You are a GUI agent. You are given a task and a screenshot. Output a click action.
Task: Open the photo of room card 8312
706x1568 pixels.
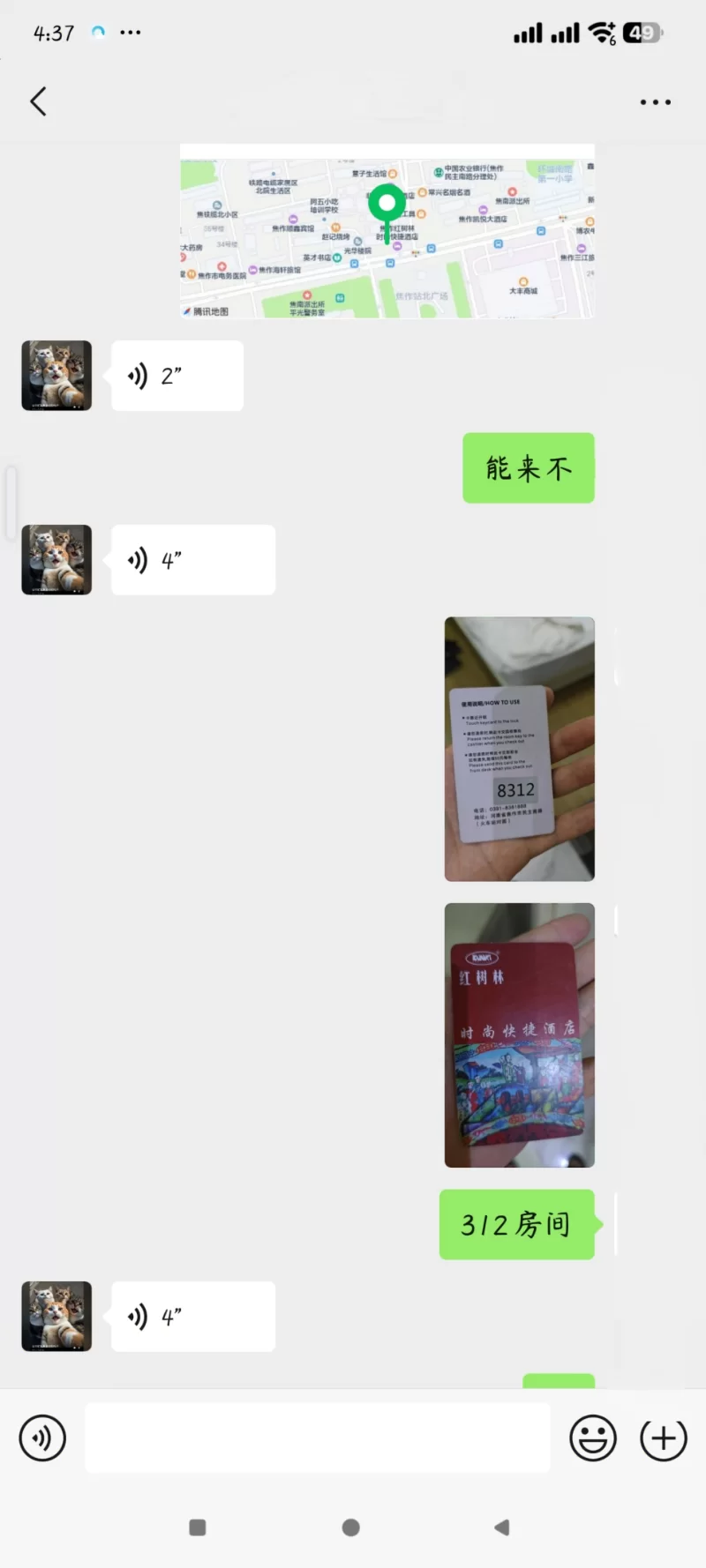[x=519, y=749]
